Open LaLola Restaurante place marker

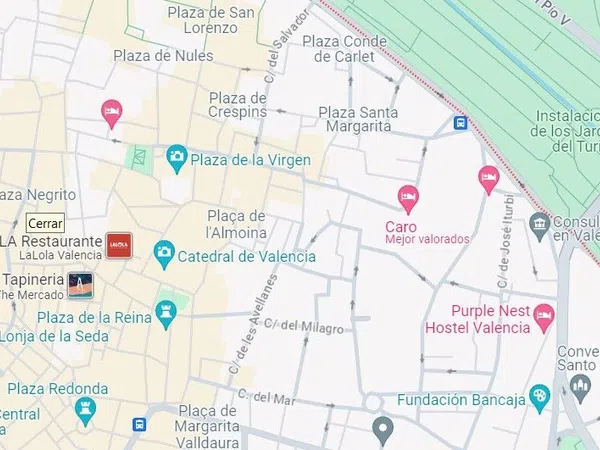click(x=118, y=245)
